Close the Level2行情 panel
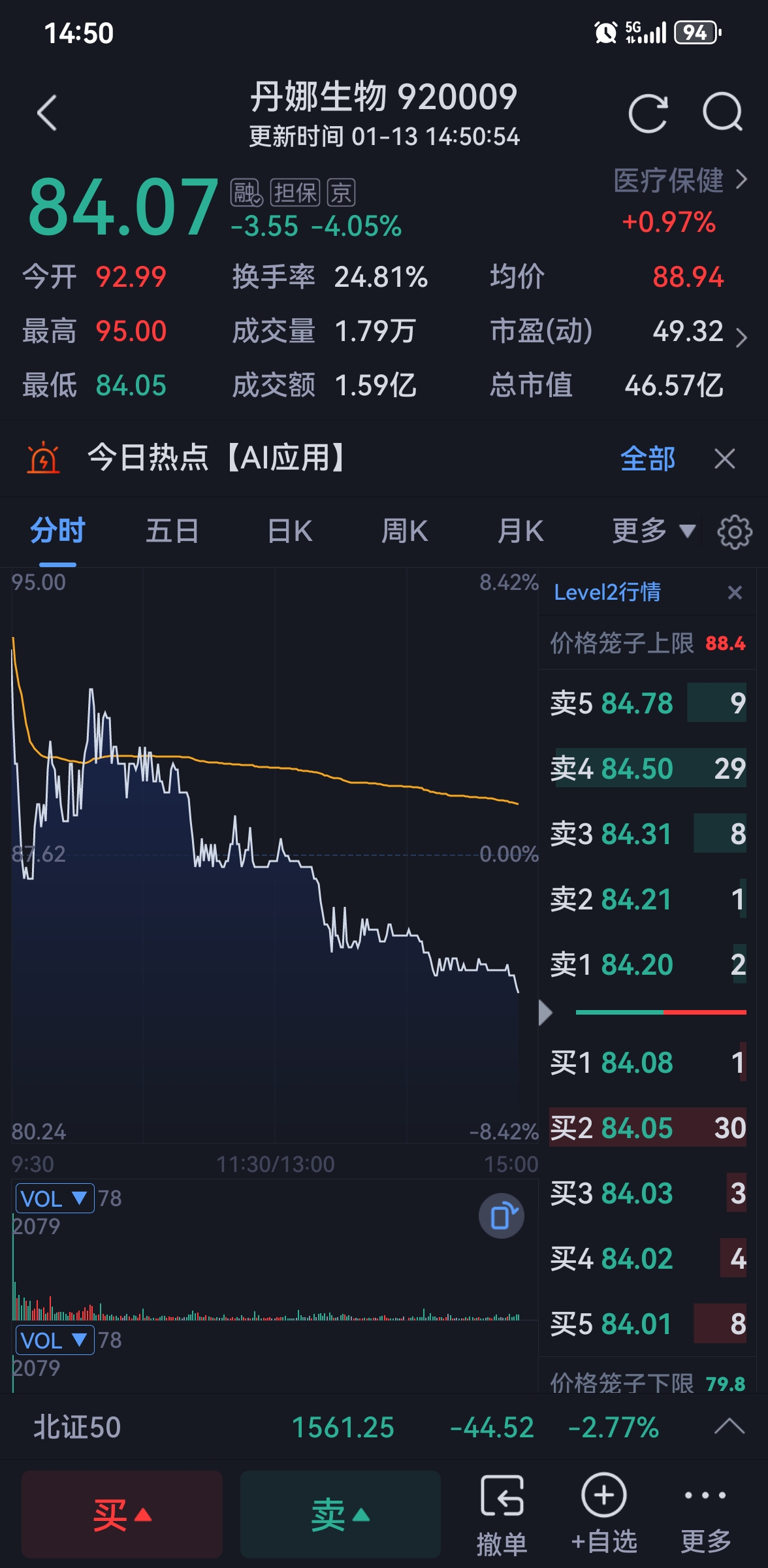Viewport: 768px width, 1568px height. (735, 593)
